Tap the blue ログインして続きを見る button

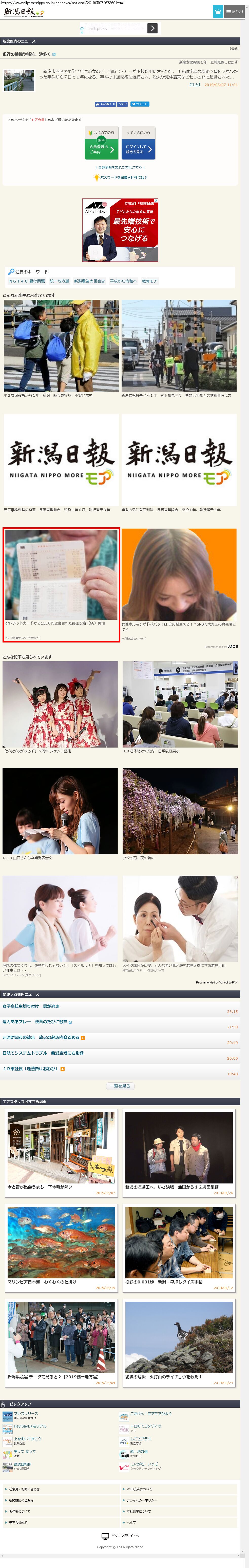[x=138, y=149]
